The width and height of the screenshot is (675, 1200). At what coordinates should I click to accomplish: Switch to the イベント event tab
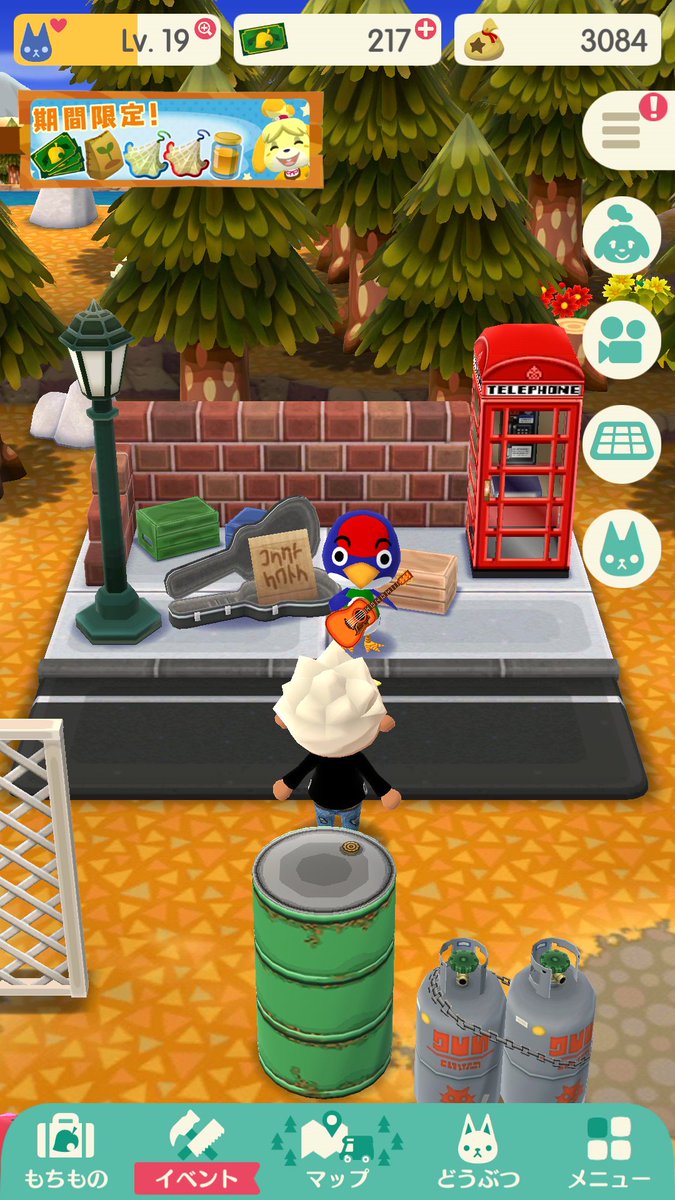click(x=200, y=1152)
